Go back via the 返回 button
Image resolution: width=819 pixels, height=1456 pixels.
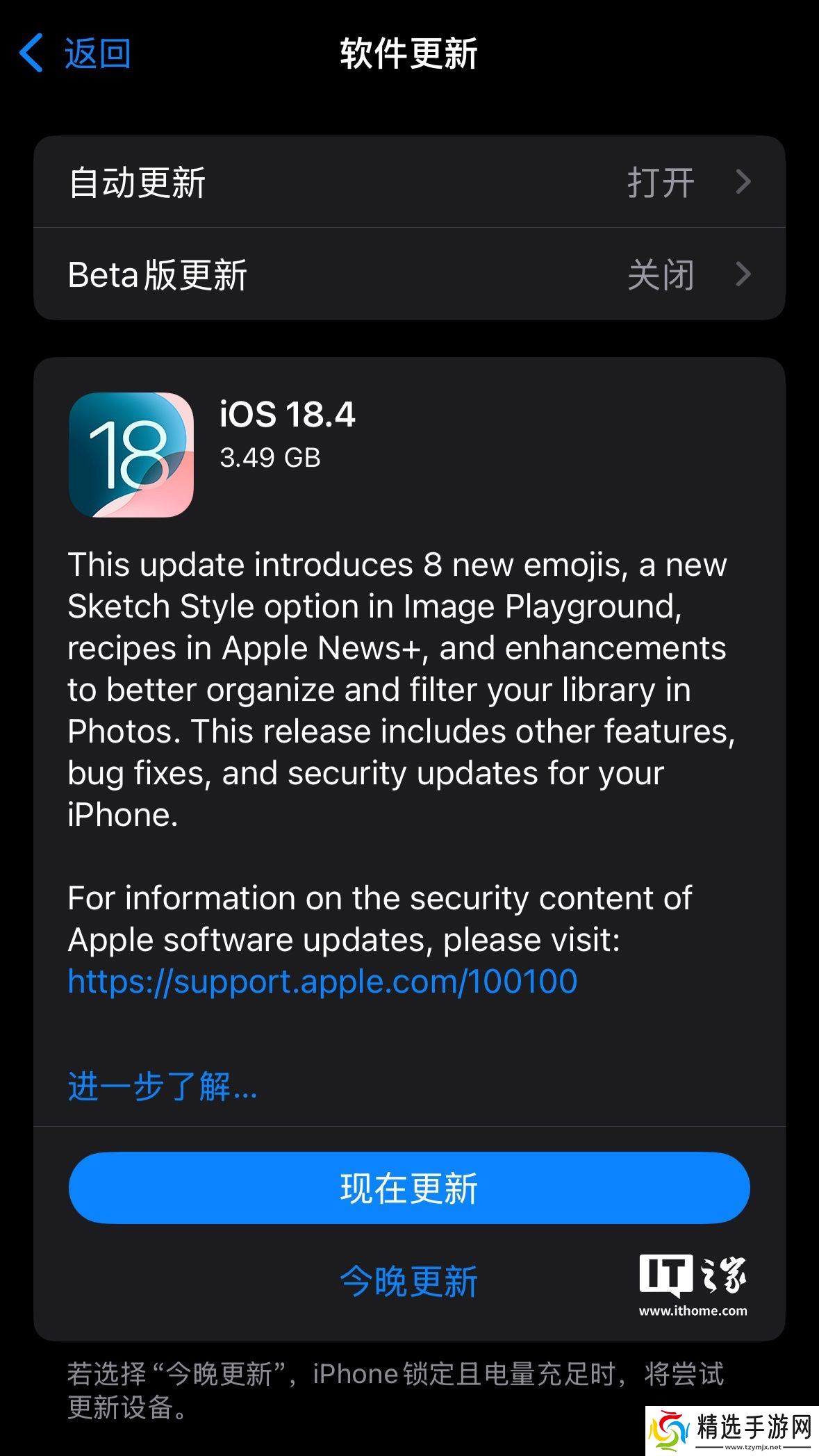click(x=75, y=53)
